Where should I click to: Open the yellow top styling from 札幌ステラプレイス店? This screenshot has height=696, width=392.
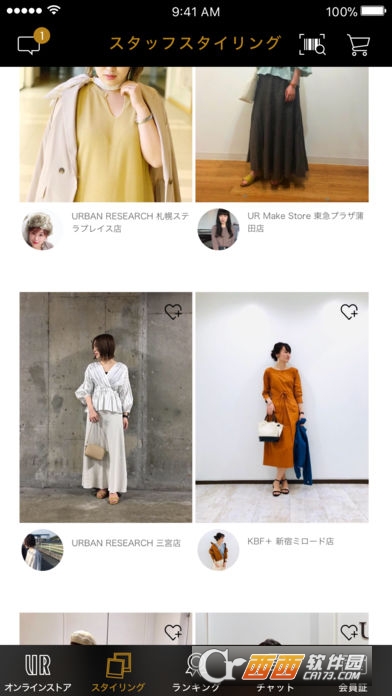tap(106, 134)
